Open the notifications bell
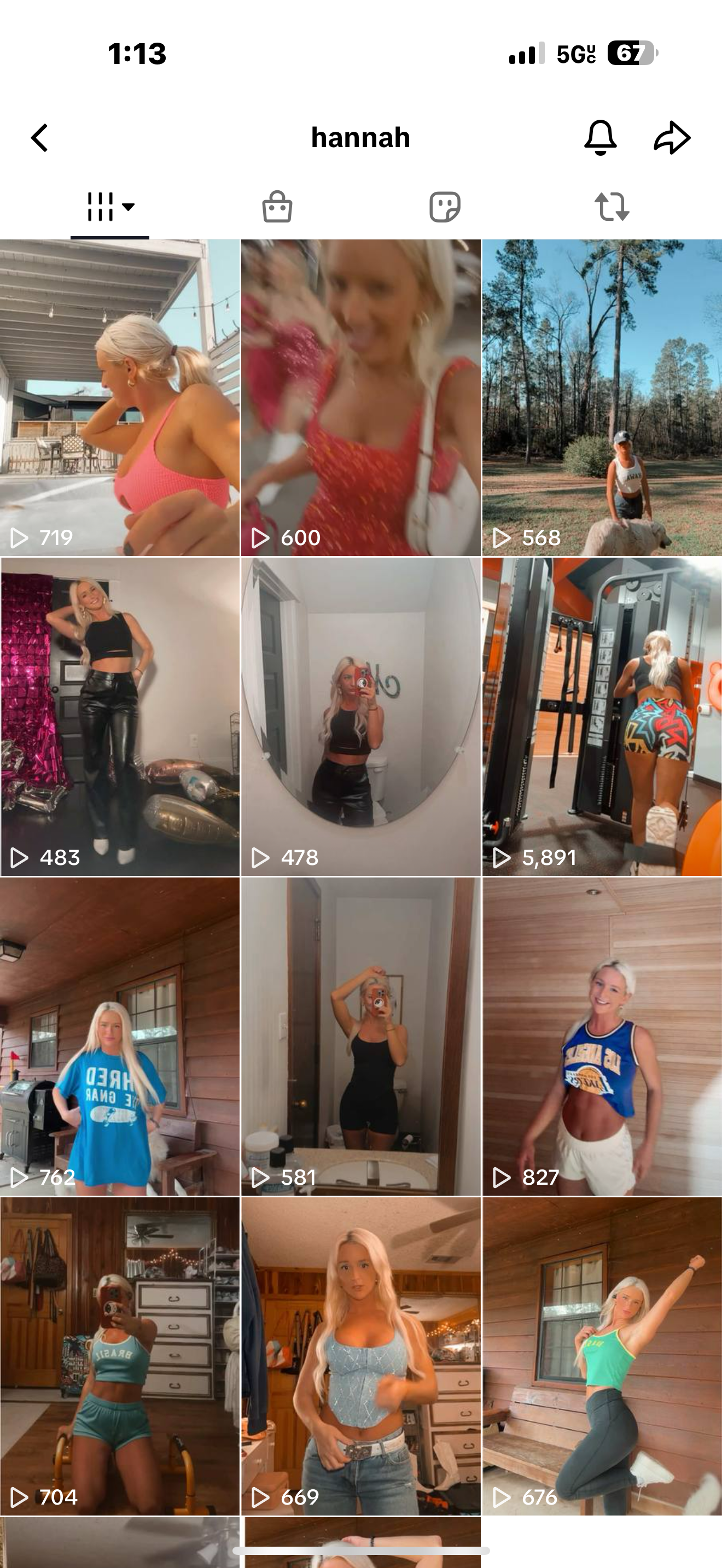This screenshot has width=722, height=1568. 600,138
